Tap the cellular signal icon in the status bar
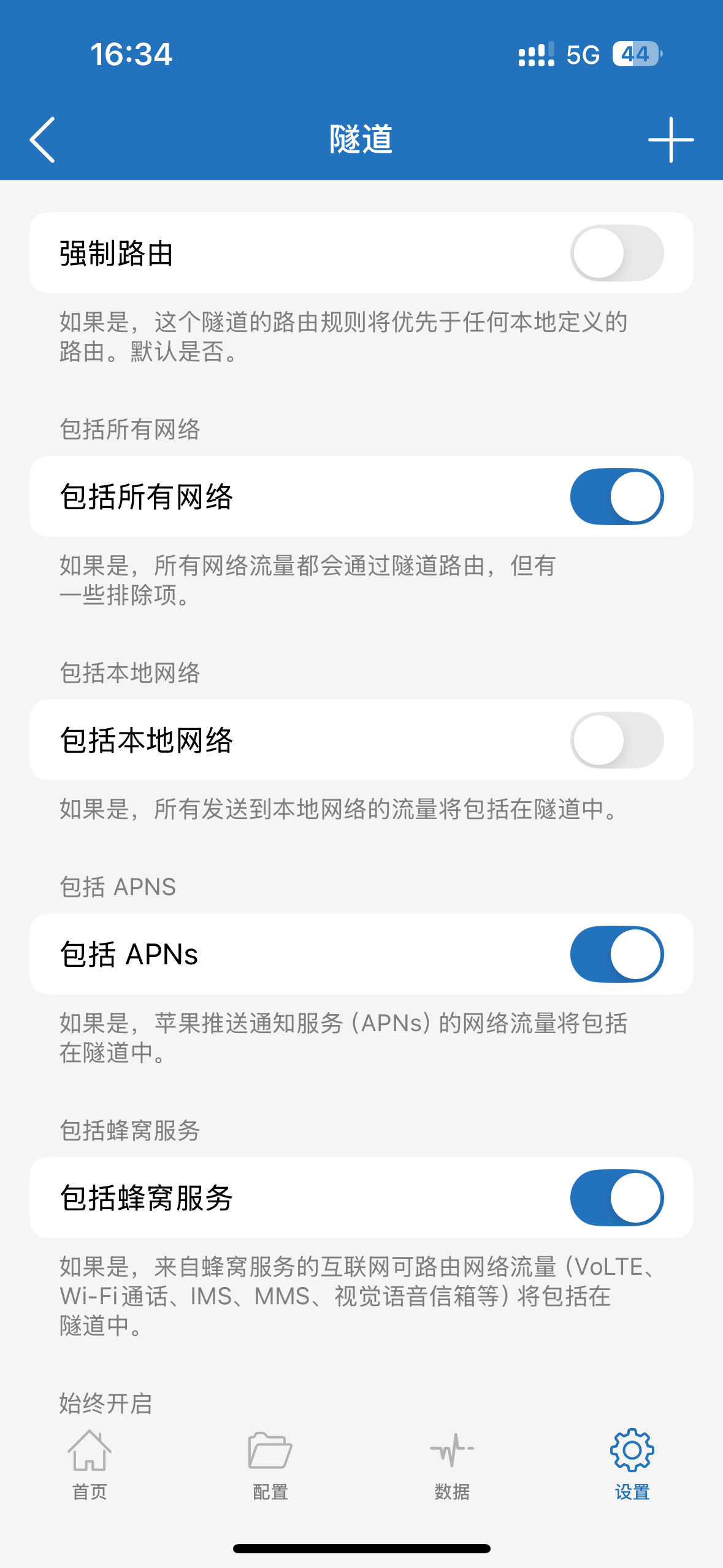The width and height of the screenshot is (723, 1568). click(x=536, y=55)
